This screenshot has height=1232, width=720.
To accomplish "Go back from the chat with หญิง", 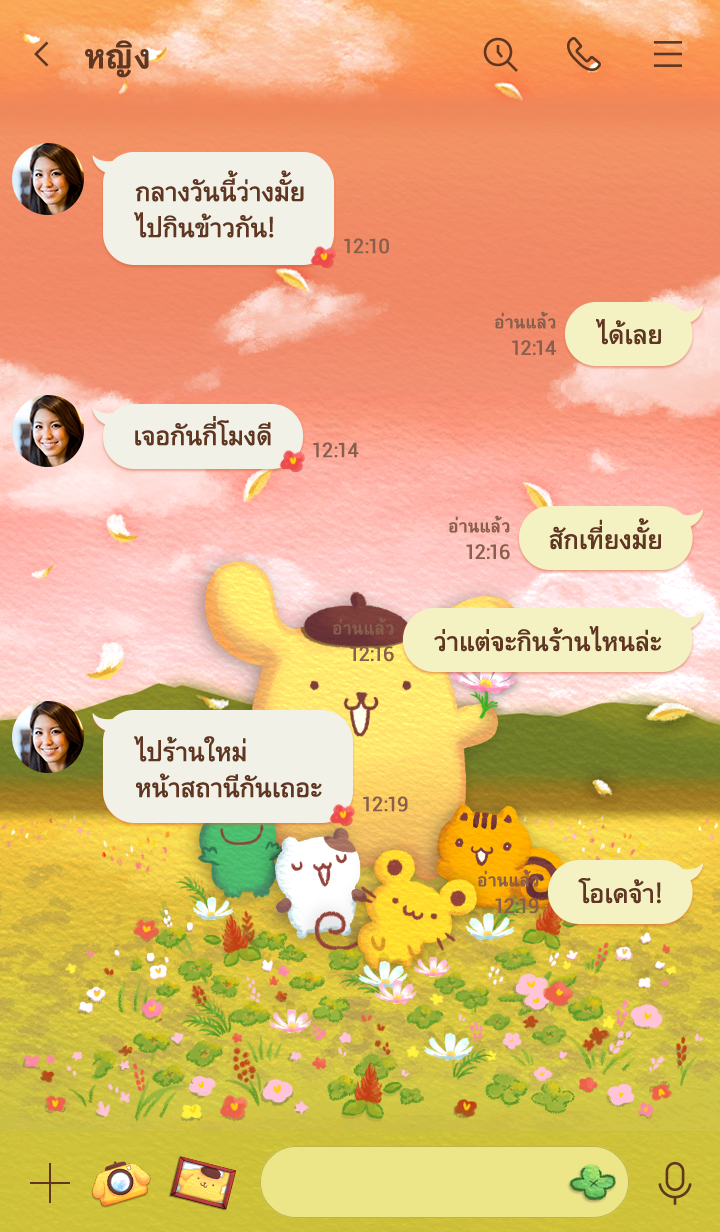I will 41,54.
